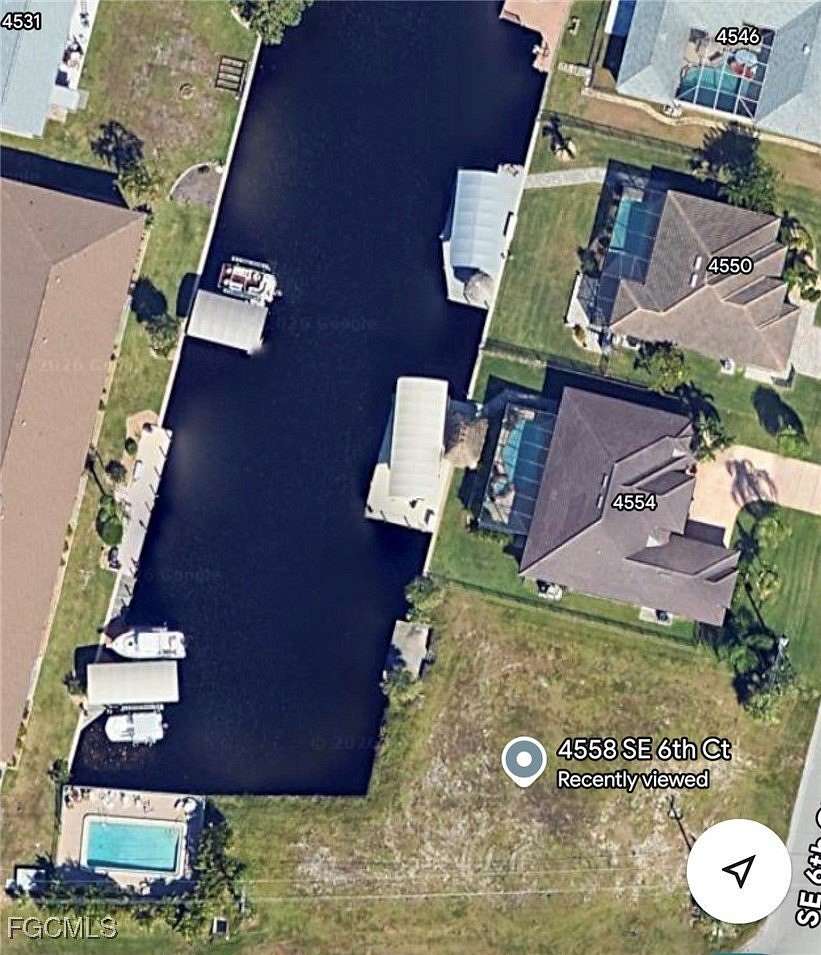Expand the 4550 property label

coord(731,264)
